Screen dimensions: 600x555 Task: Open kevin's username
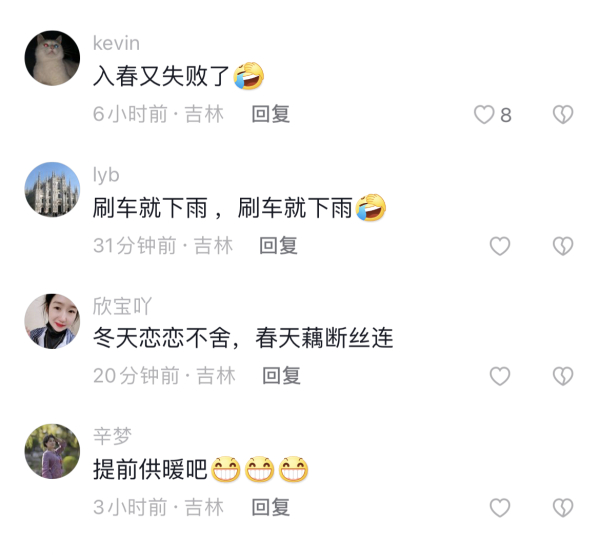pos(116,43)
